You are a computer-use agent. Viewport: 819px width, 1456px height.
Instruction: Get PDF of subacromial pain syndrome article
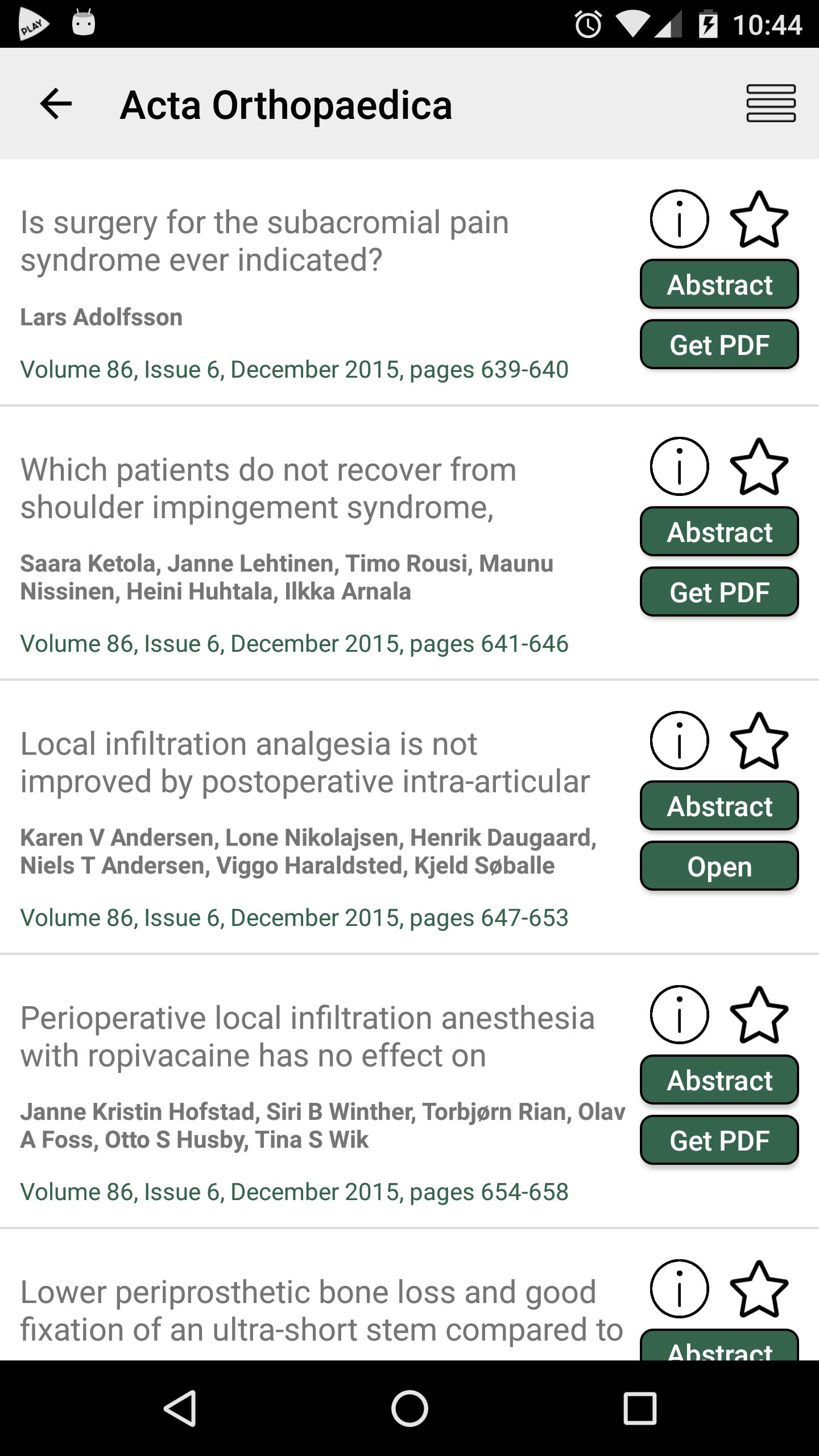pos(719,345)
